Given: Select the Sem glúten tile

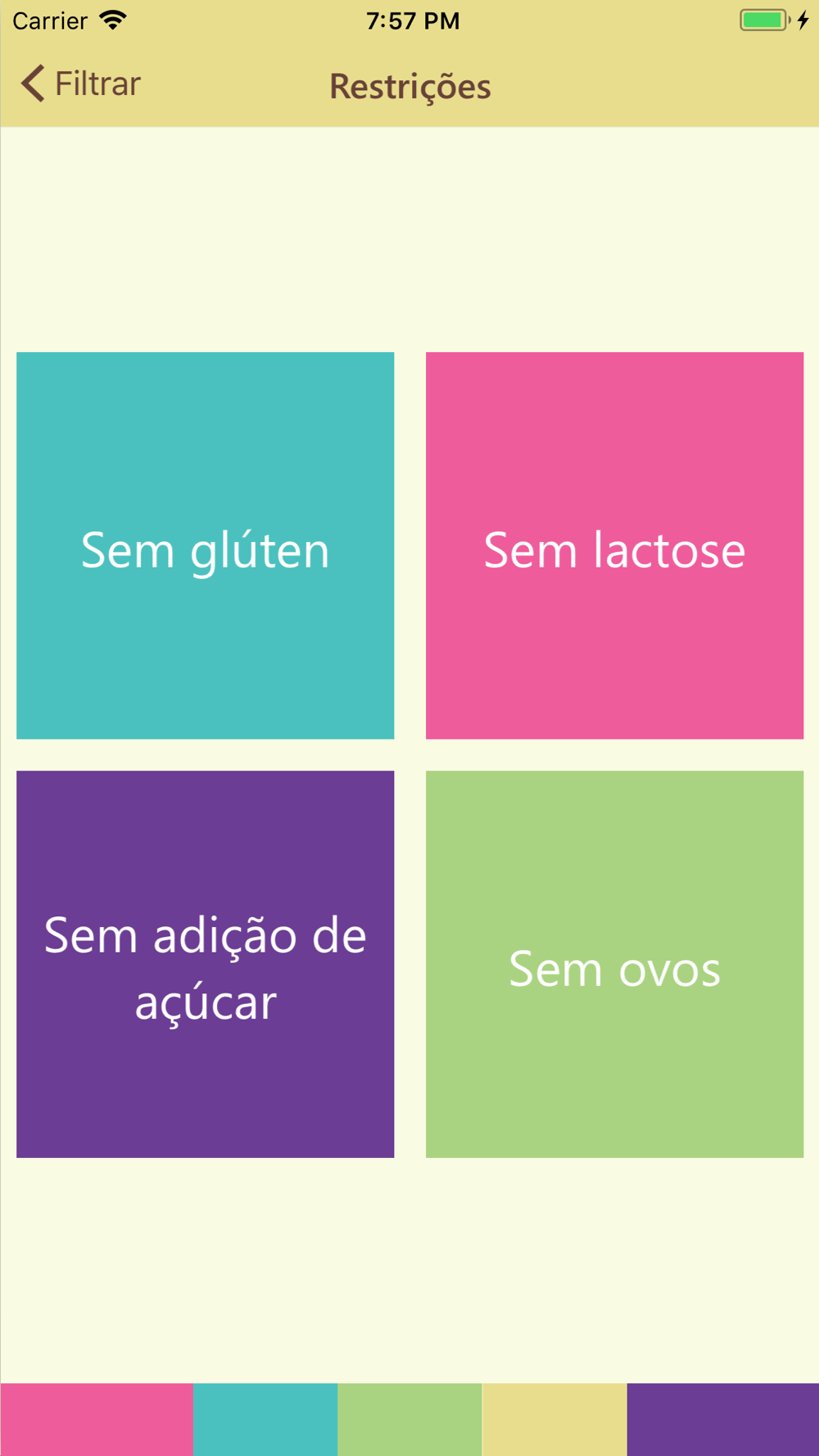Looking at the screenshot, I should pos(205,545).
